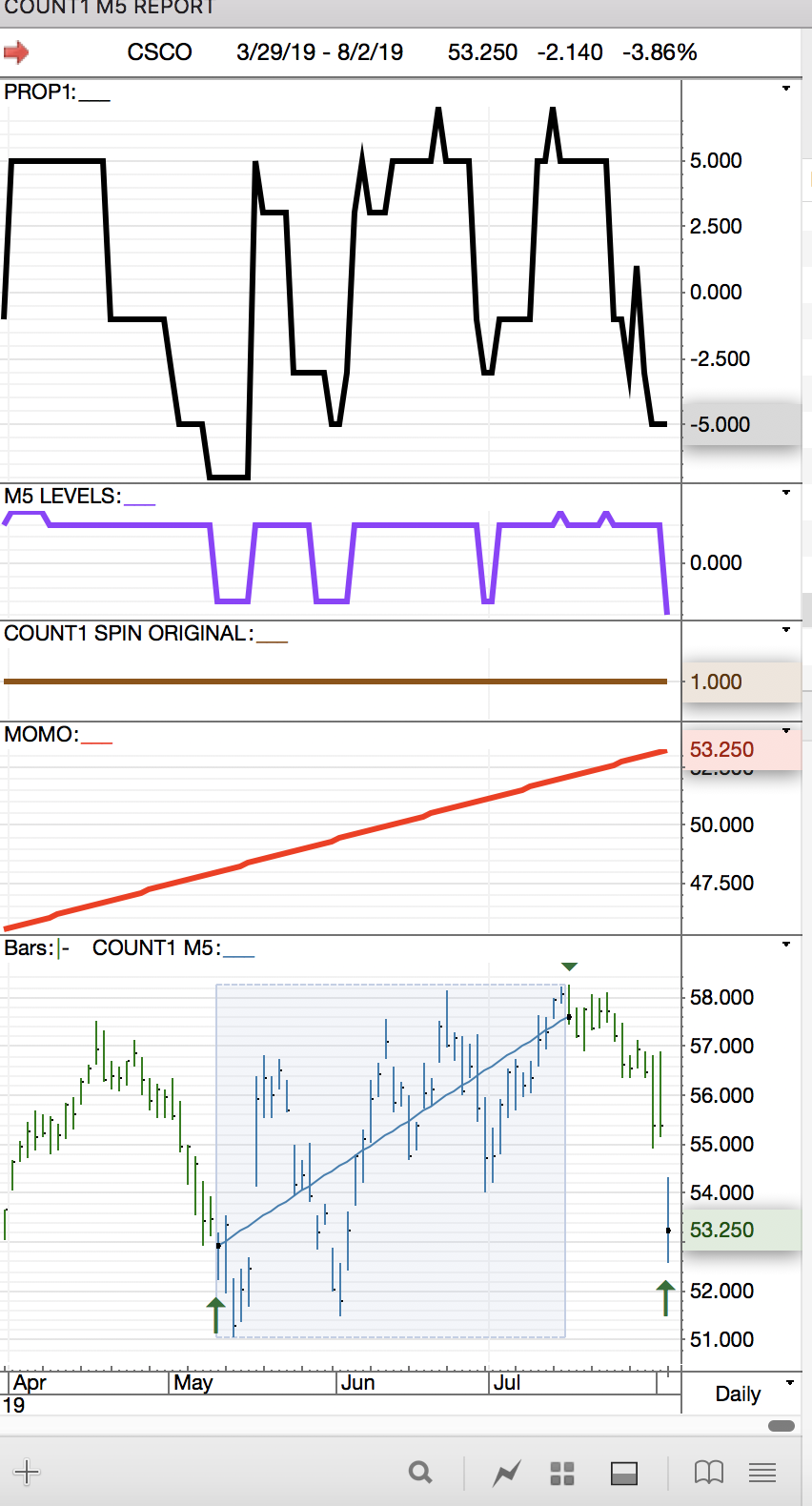Open COUNT1 SPIN ORIGINAL panel dropdown arrow
This screenshot has height=1506, width=812.
pos(786,630)
